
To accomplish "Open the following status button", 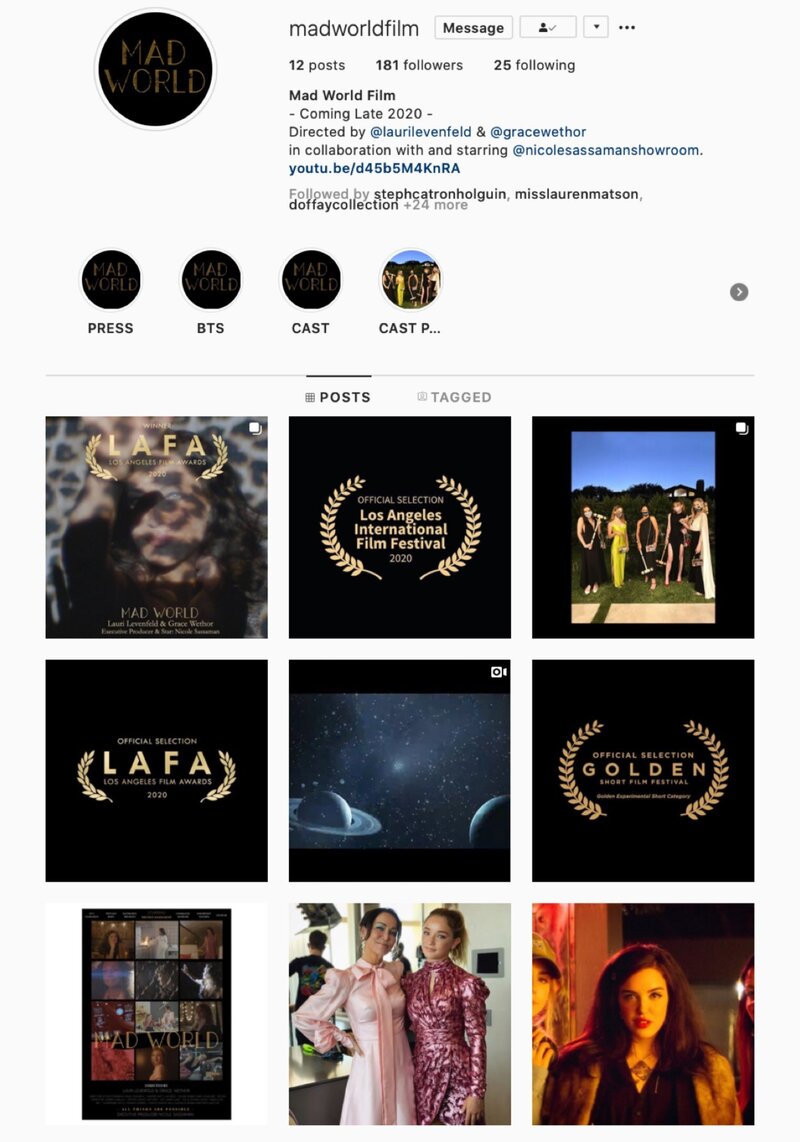I will pos(547,28).
